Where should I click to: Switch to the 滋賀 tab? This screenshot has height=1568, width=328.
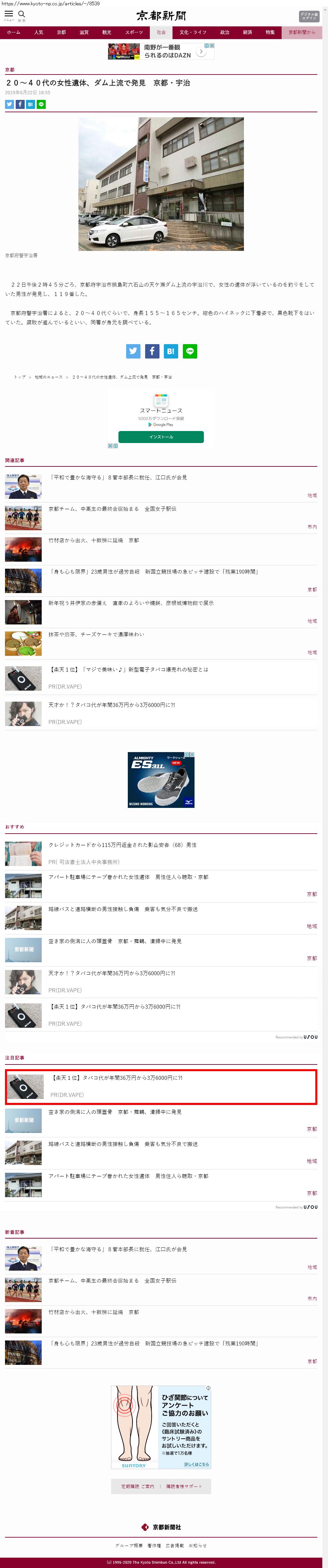pos(84,32)
